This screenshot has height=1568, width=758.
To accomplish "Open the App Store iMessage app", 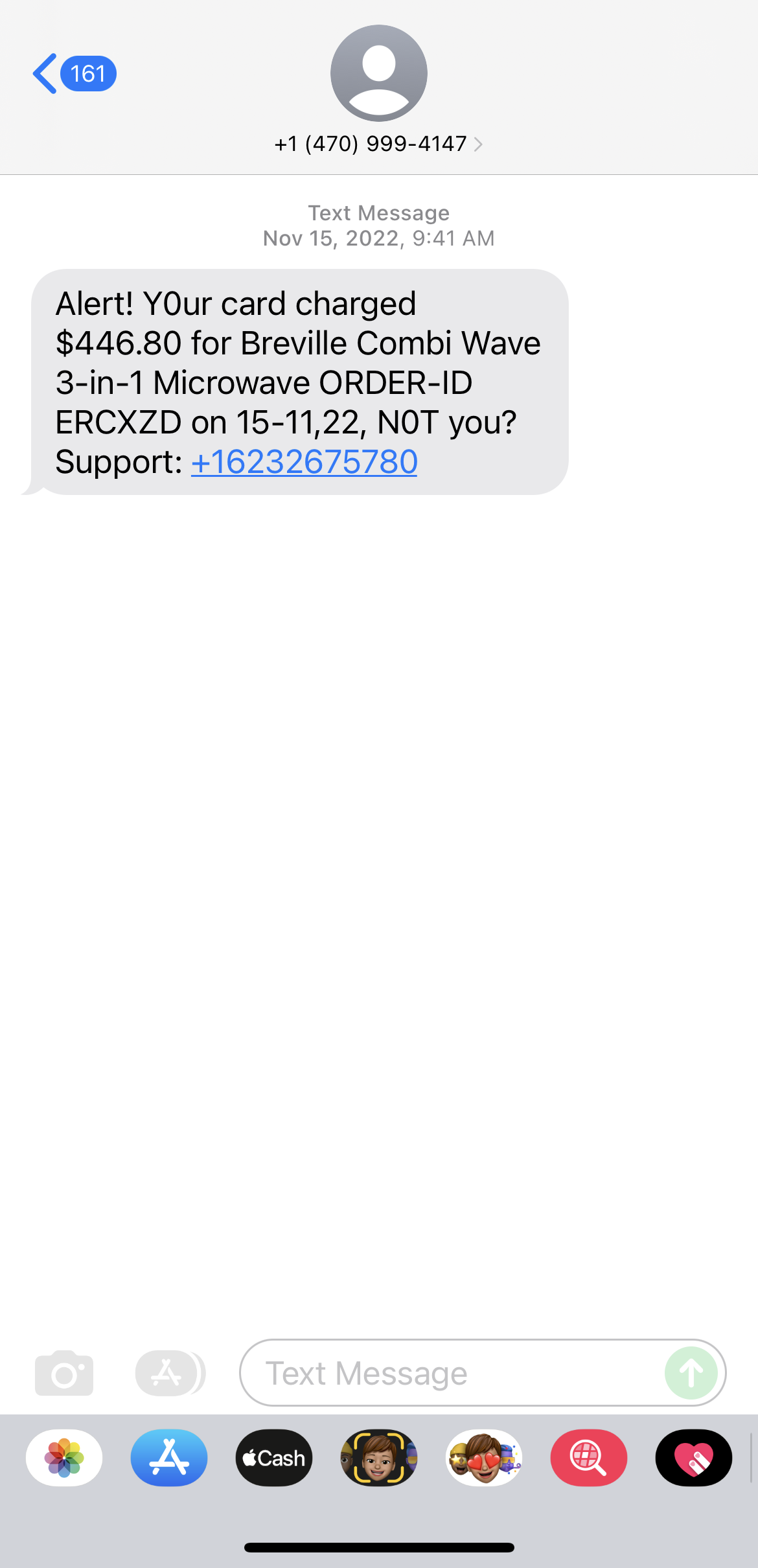I will (169, 1458).
